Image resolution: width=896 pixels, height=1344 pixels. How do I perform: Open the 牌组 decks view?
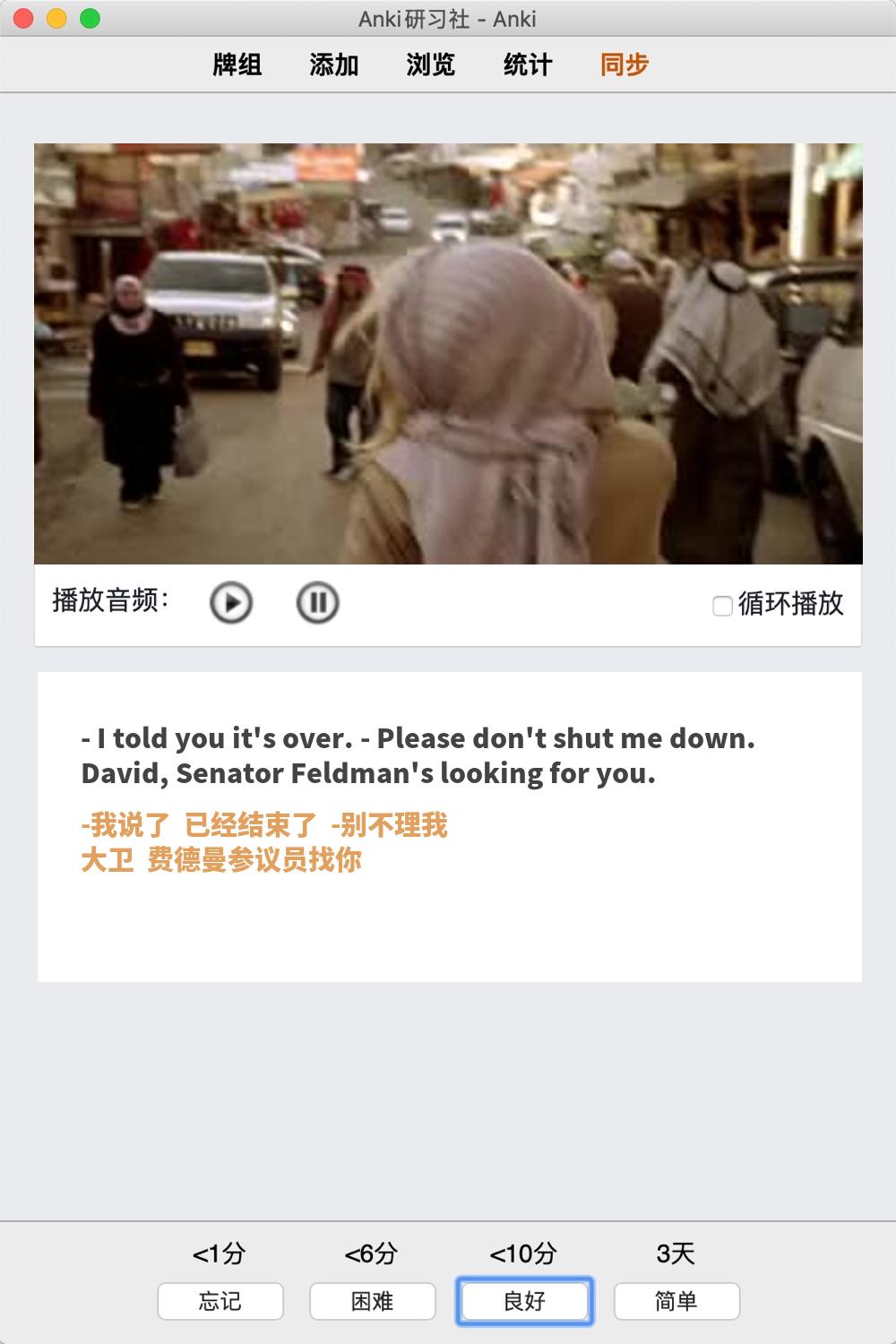pyautogui.click(x=237, y=65)
